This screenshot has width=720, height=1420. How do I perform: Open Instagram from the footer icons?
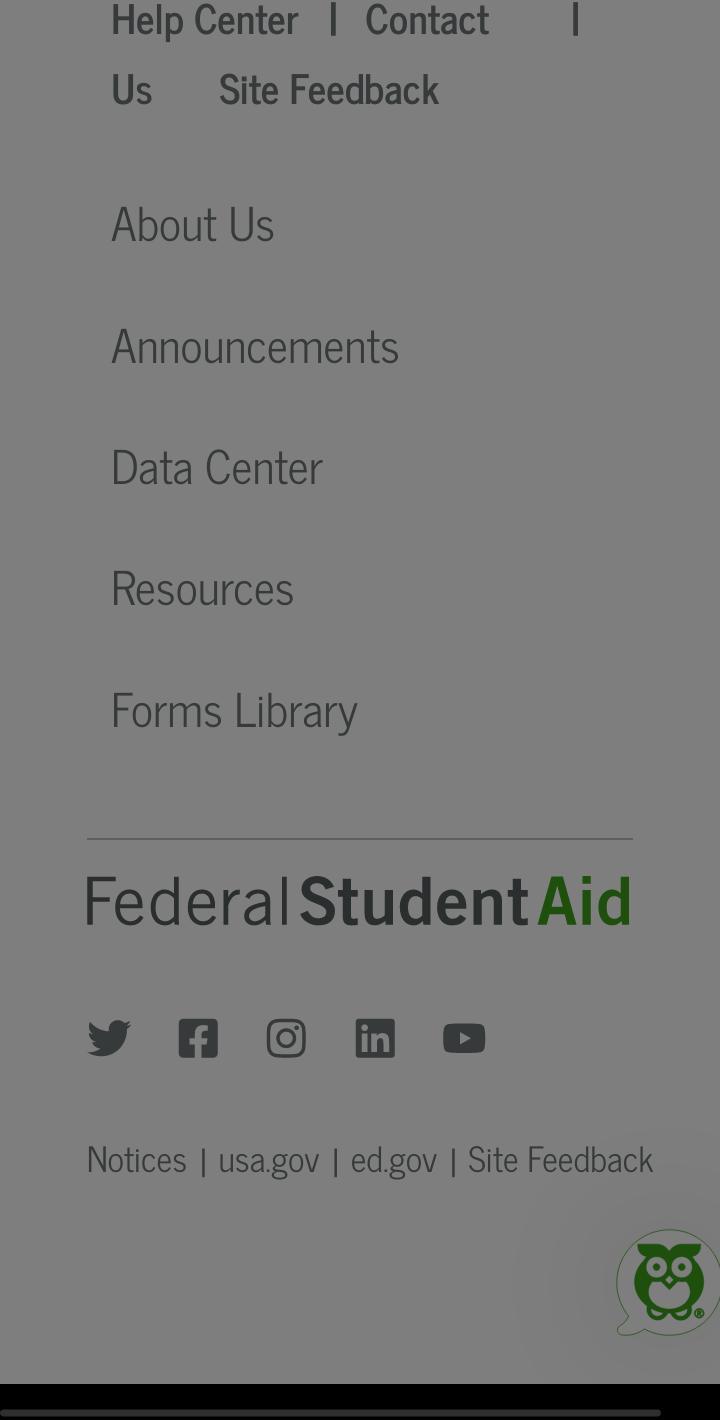pyautogui.click(x=286, y=1038)
